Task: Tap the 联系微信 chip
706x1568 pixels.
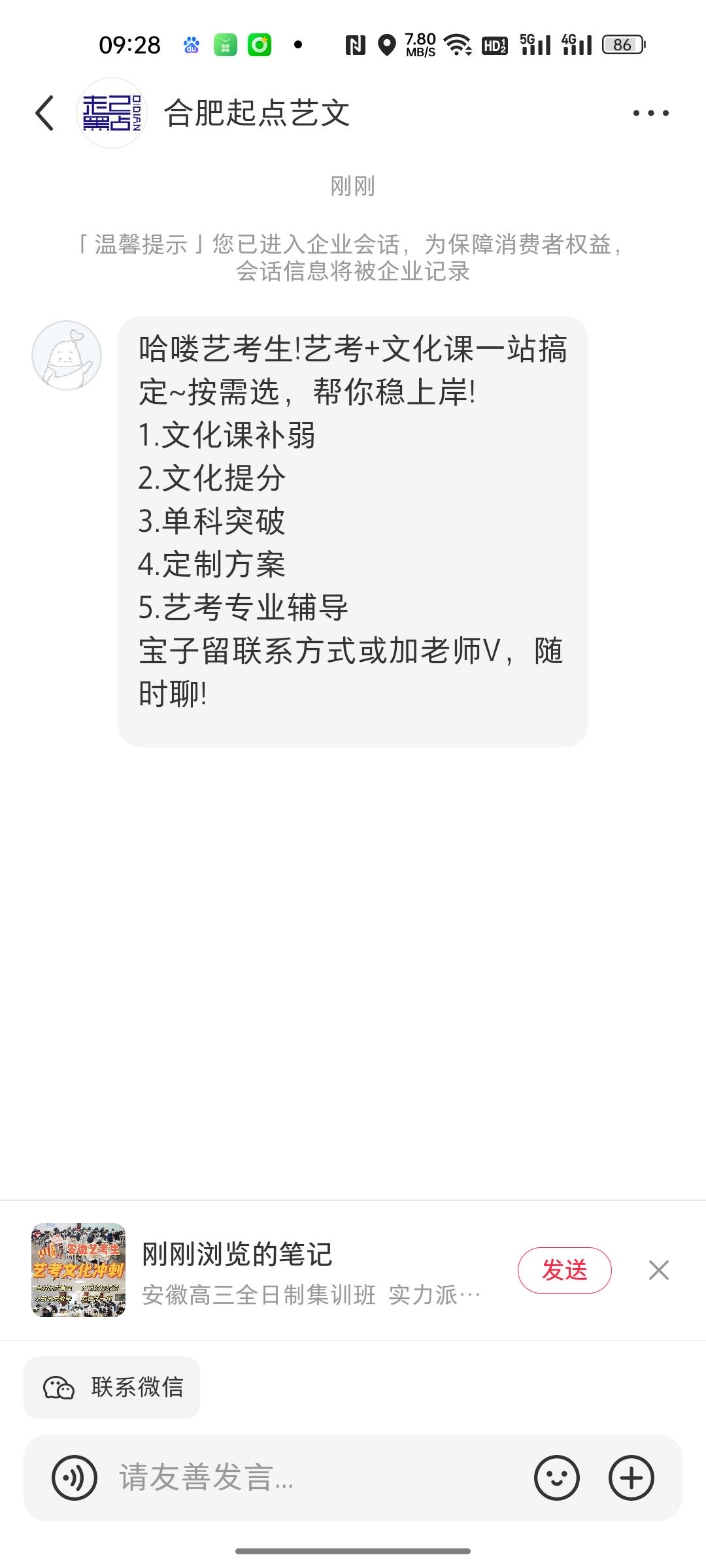Action: (x=112, y=1387)
